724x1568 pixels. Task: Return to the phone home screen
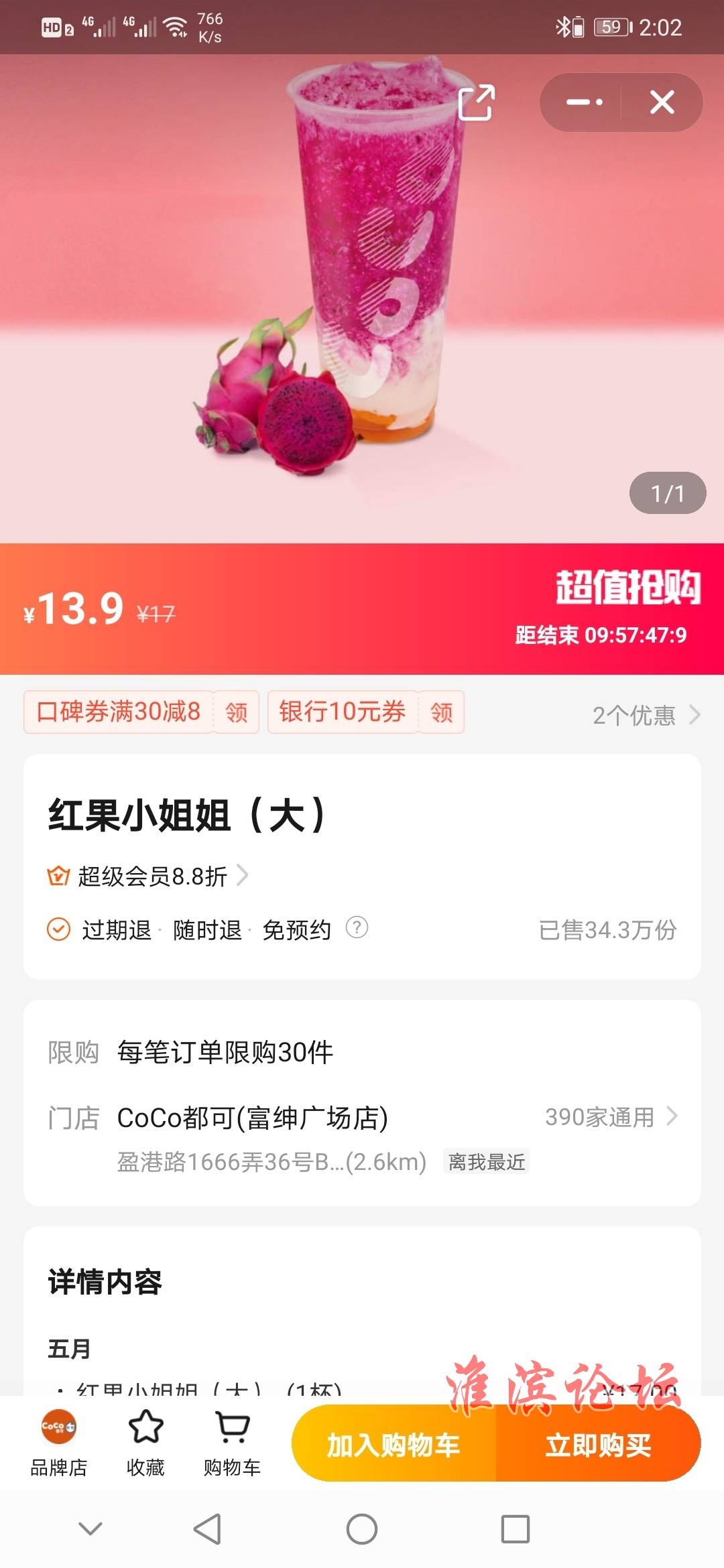pos(362,1529)
